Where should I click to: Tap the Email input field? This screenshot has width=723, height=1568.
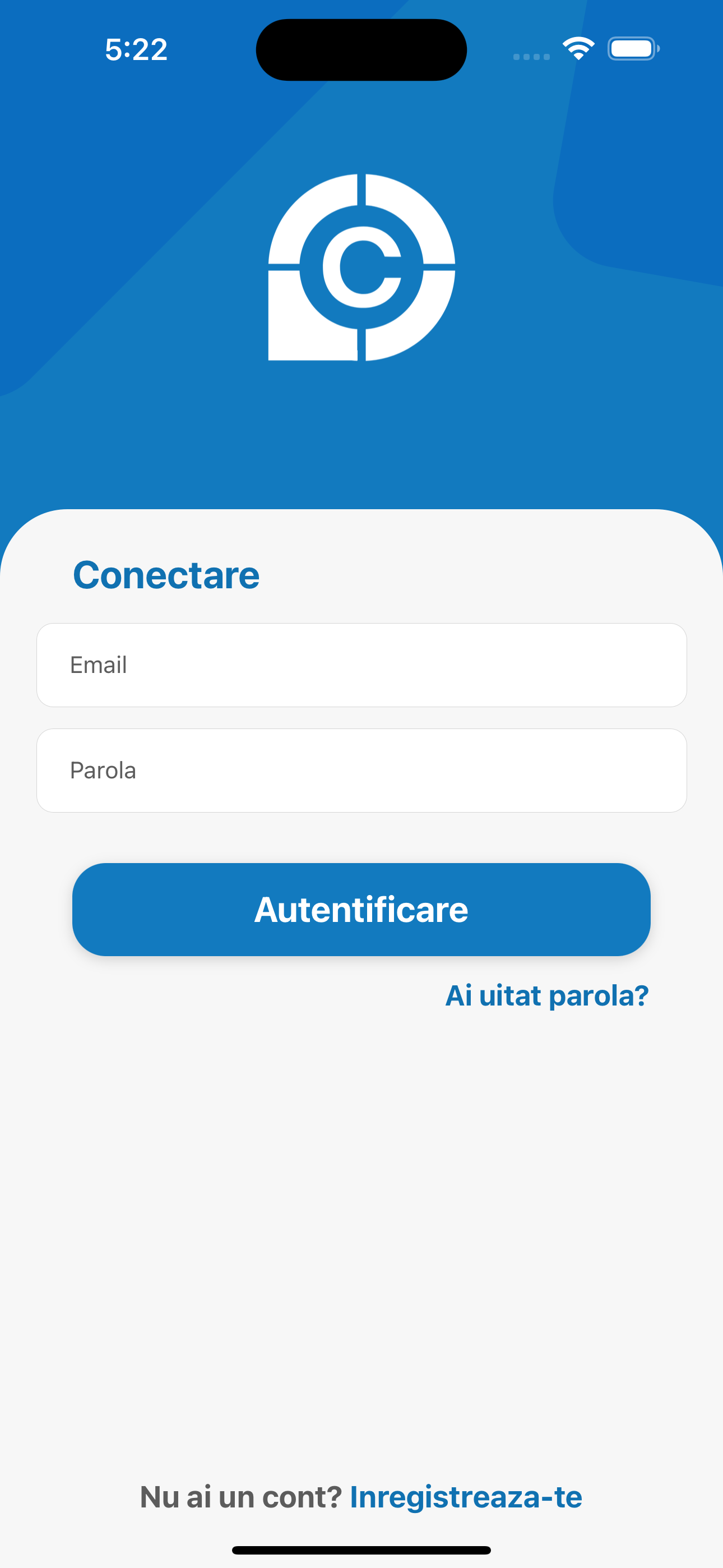pyautogui.click(x=361, y=665)
